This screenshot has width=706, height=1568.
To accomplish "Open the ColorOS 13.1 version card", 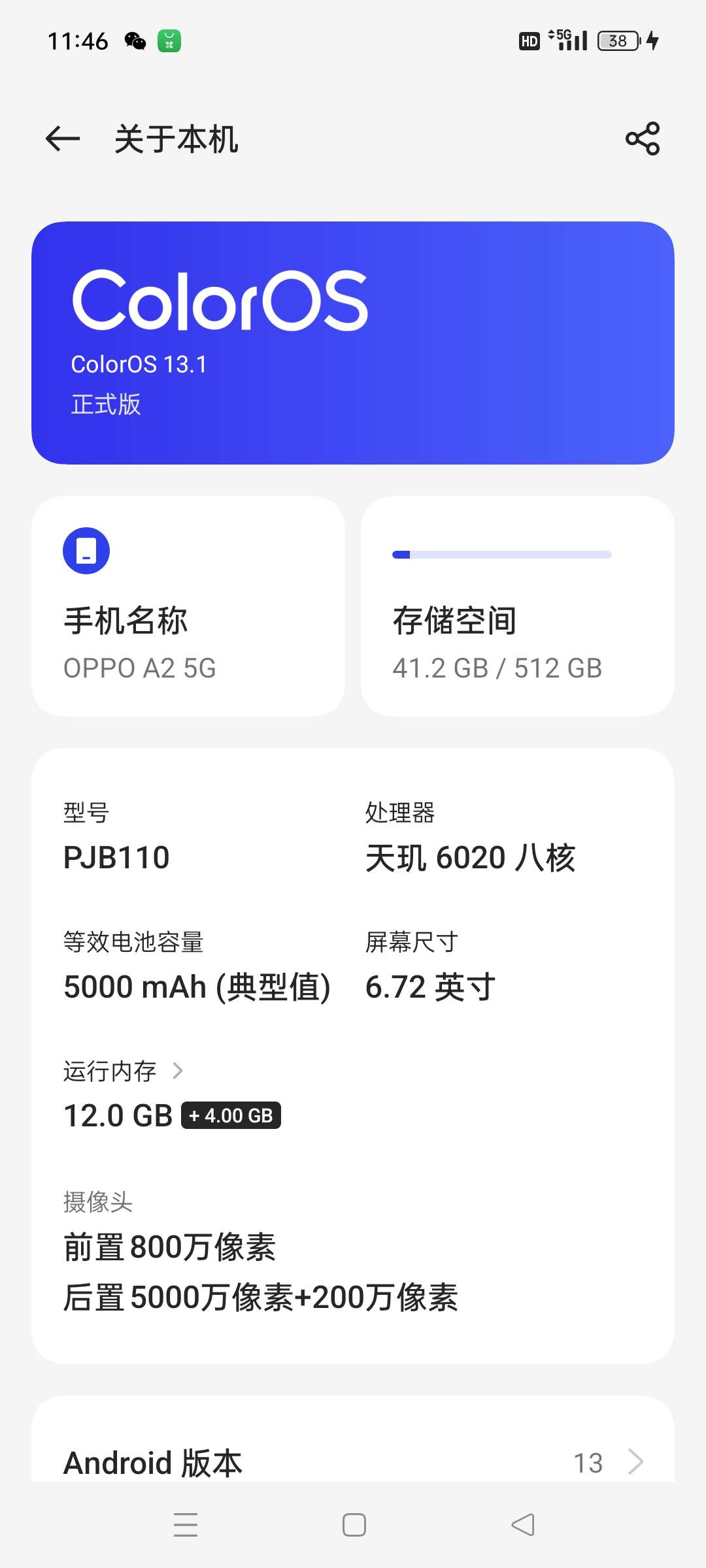I will click(353, 343).
